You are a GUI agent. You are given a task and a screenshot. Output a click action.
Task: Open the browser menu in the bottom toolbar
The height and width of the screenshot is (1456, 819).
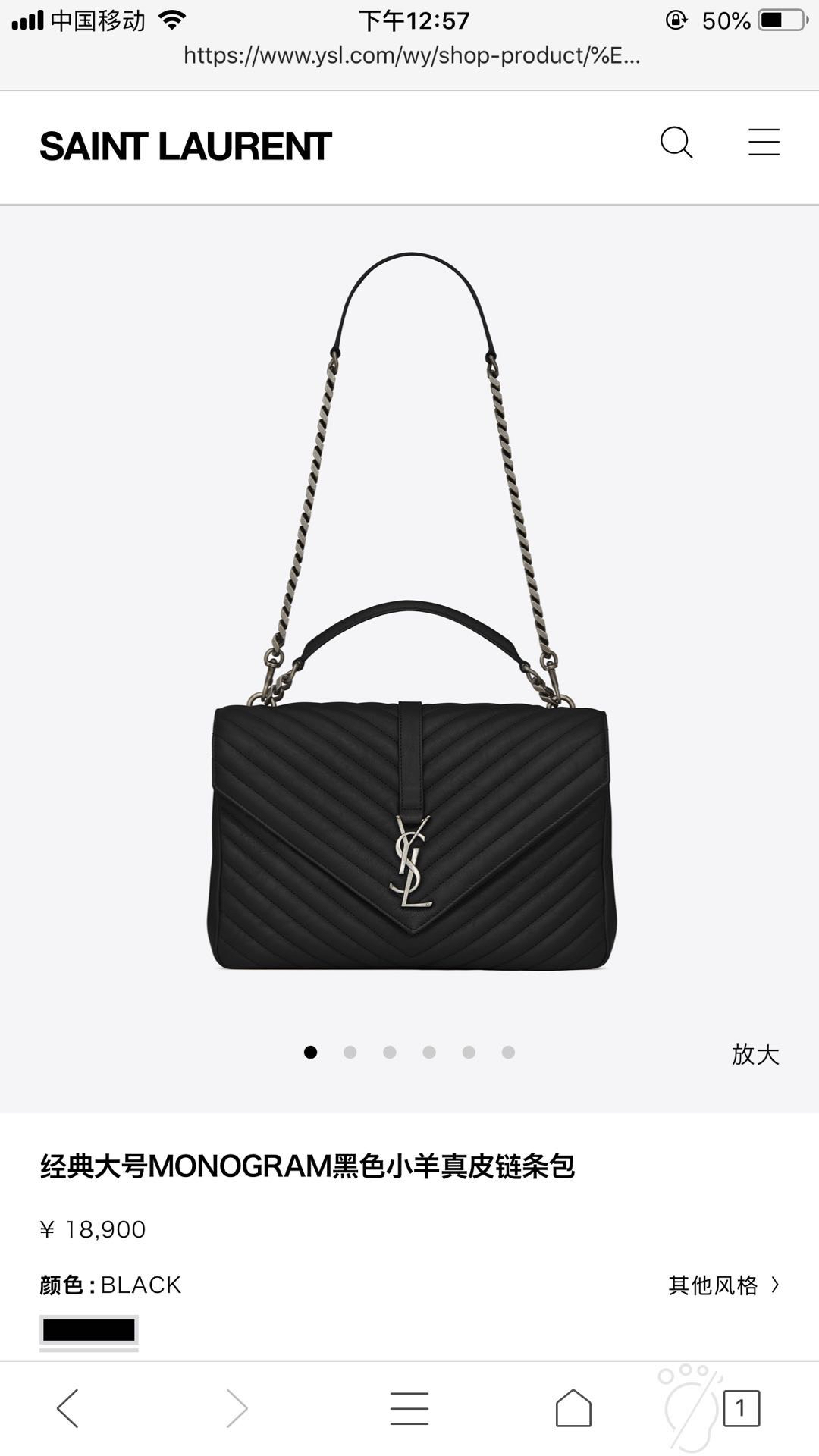click(x=409, y=1409)
